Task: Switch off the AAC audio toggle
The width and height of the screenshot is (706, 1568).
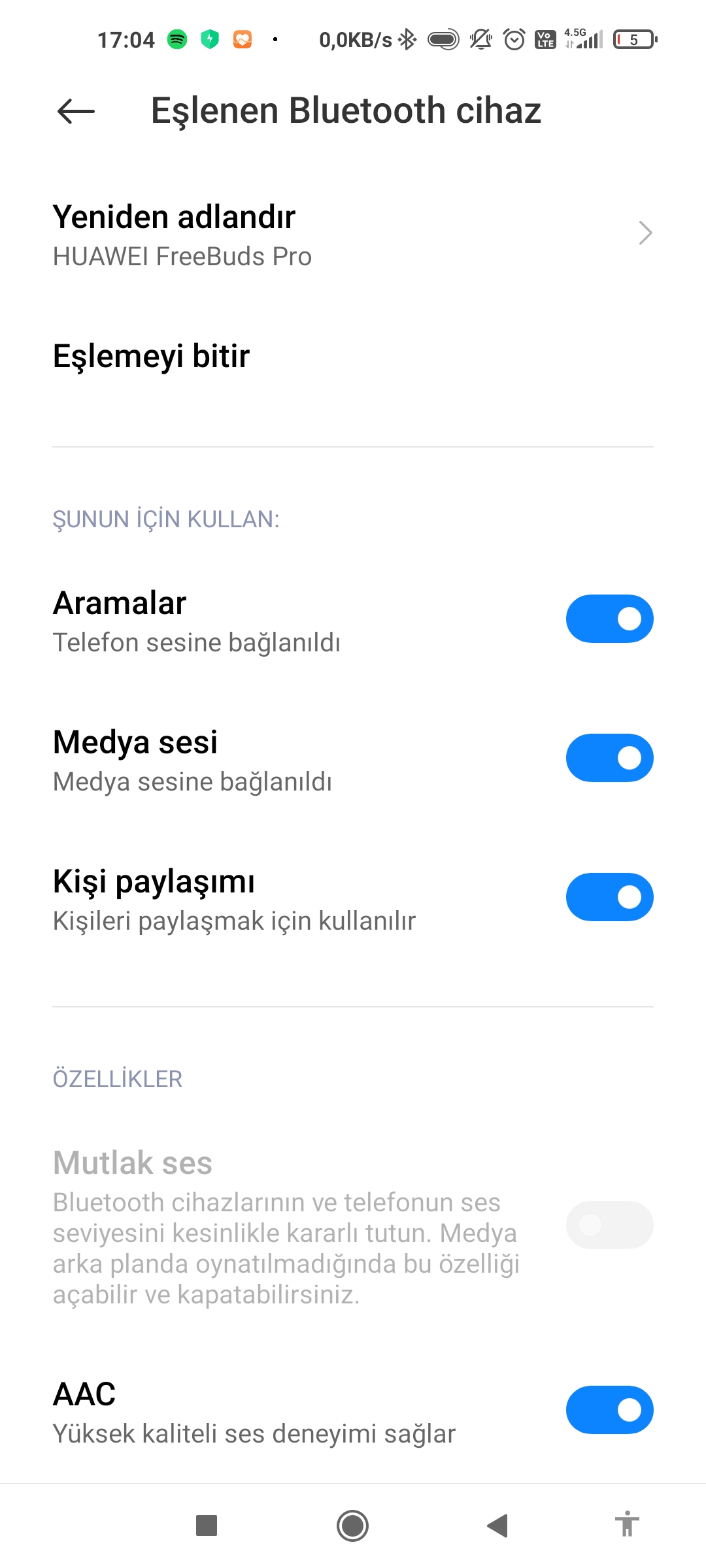Action: pos(609,1410)
